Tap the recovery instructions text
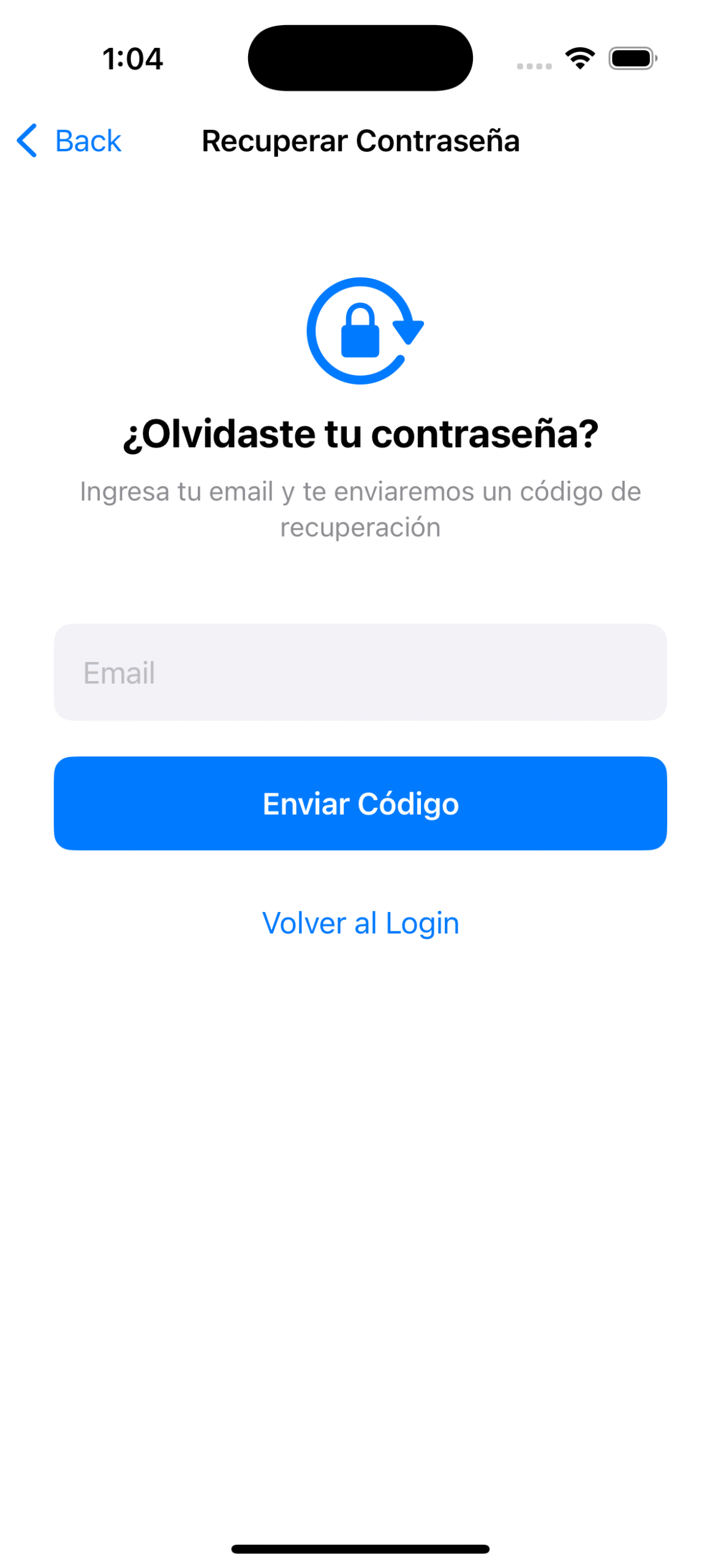Screen dimensions: 721x1568 tap(361, 508)
